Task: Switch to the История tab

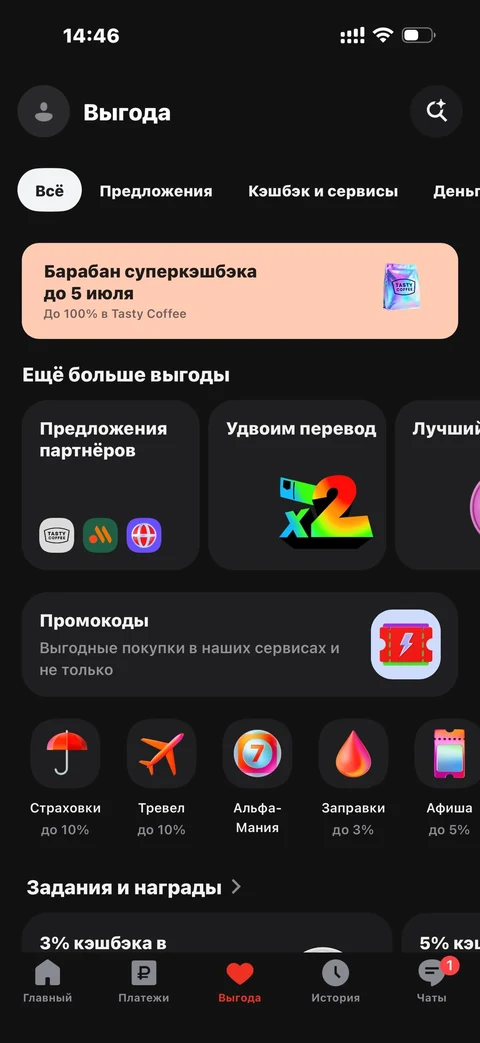Action: 336,982
